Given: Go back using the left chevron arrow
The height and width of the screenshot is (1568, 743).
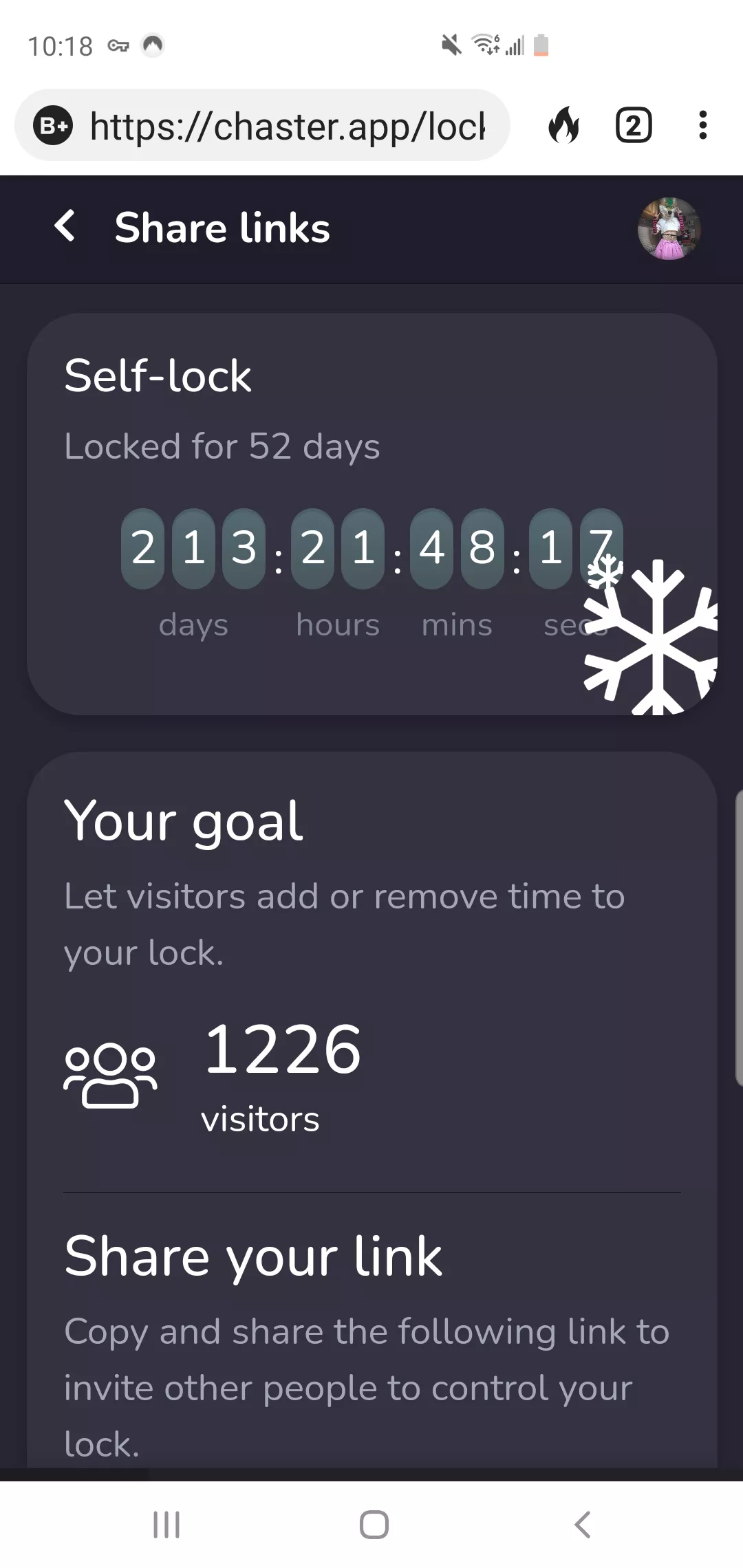Looking at the screenshot, I should [65, 227].
